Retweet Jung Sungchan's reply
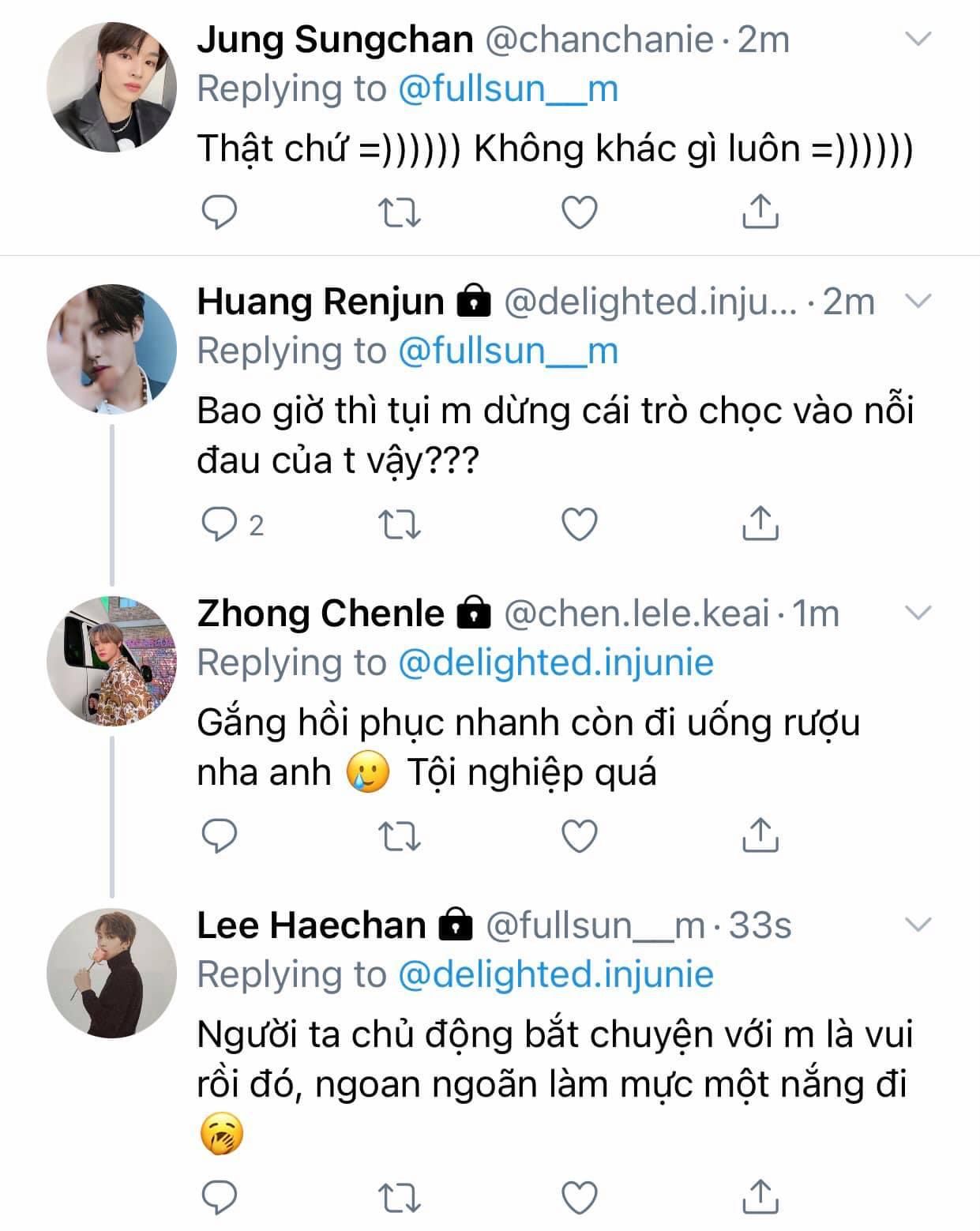 (x=400, y=212)
